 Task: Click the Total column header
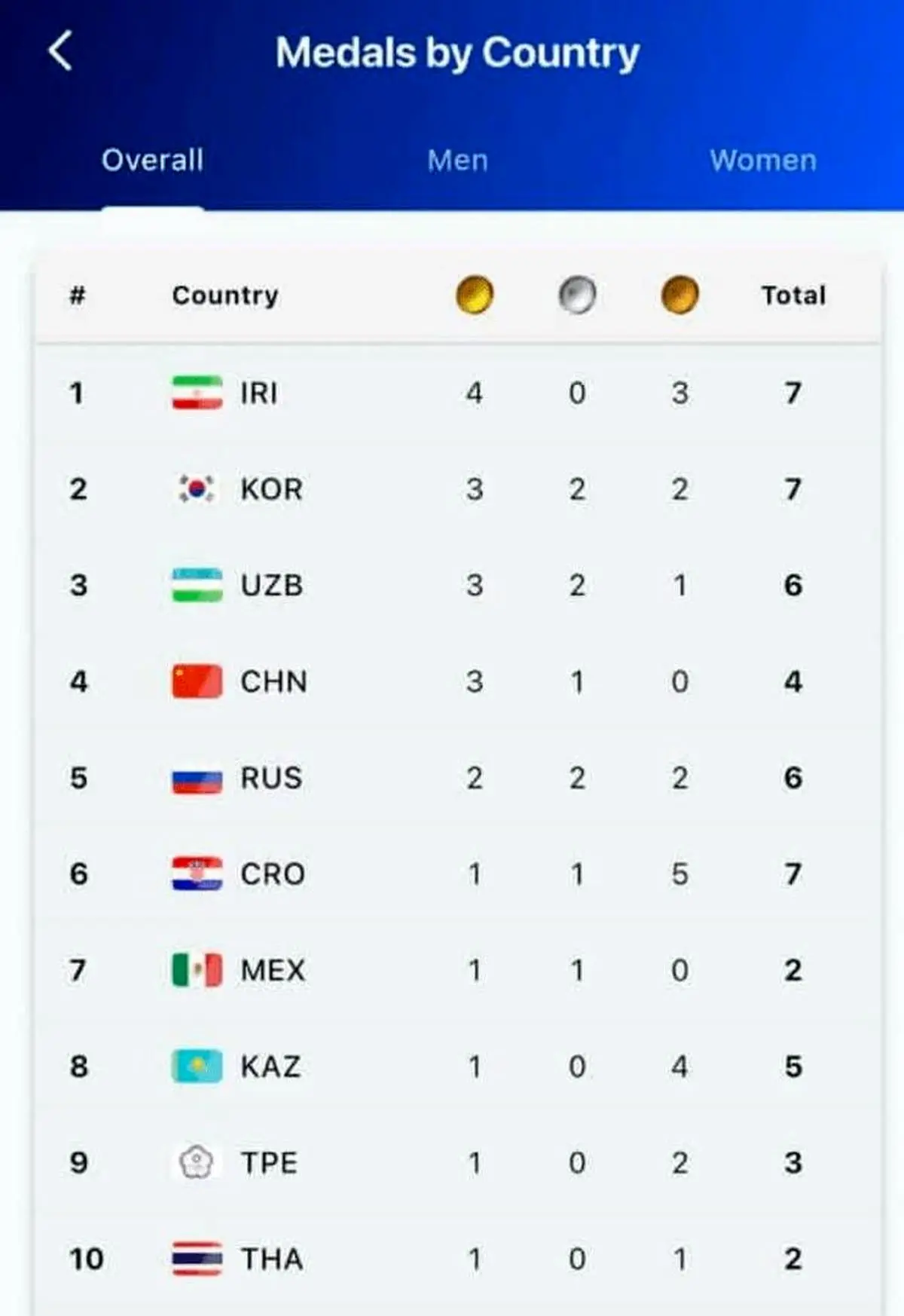tap(793, 295)
